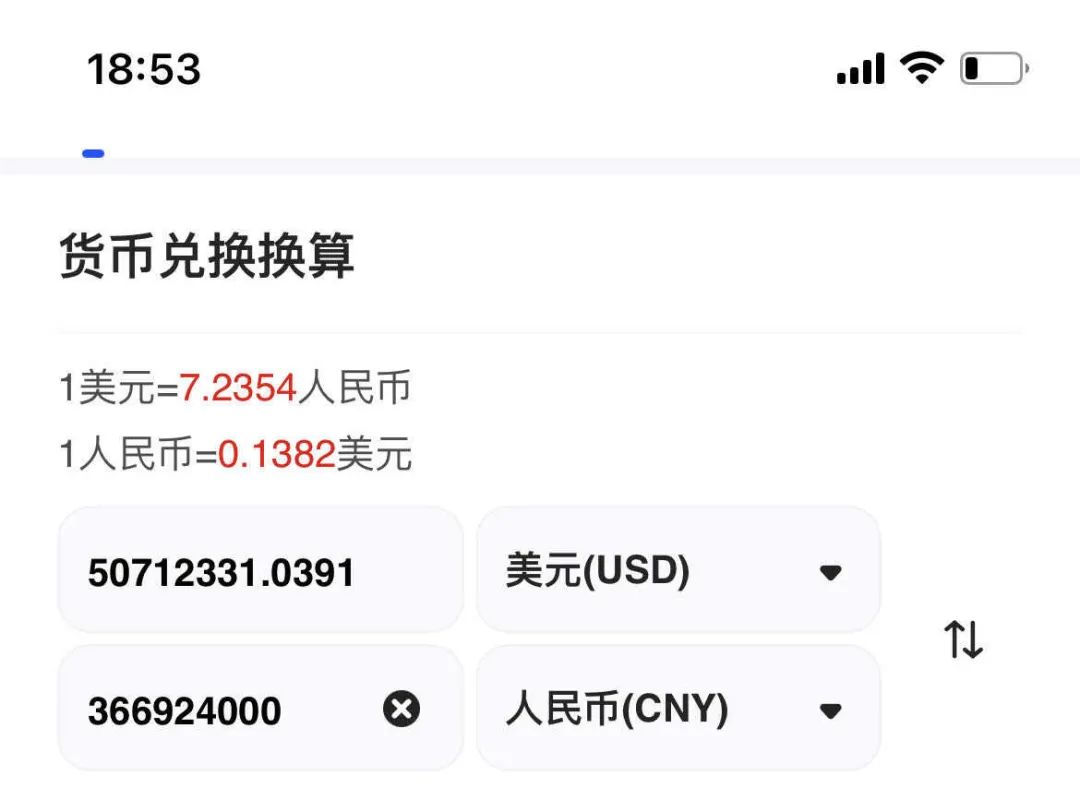Open the 美元(USD) currency dropdown
Image resolution: width=1080 pixels, height=788 pixels.
pyautogui.click(x=677, y=571)
